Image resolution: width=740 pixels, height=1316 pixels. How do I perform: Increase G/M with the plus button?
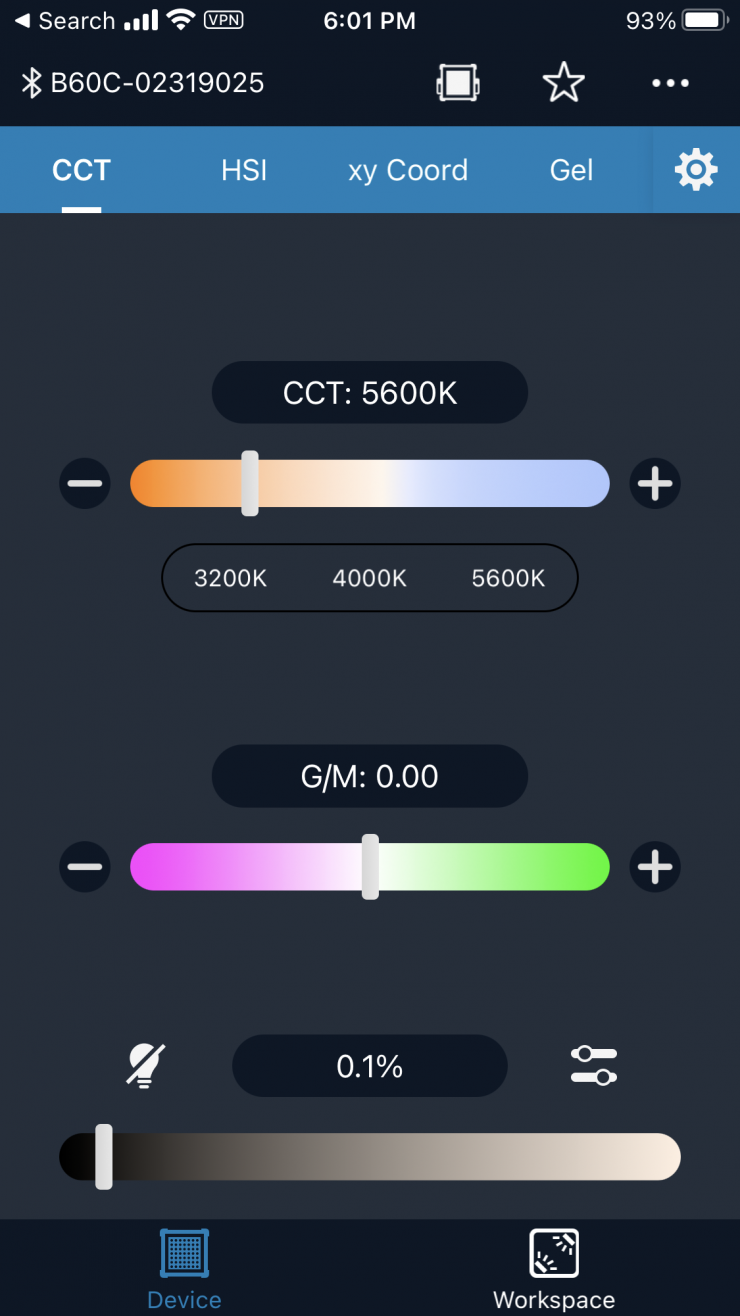coord(655,866)
